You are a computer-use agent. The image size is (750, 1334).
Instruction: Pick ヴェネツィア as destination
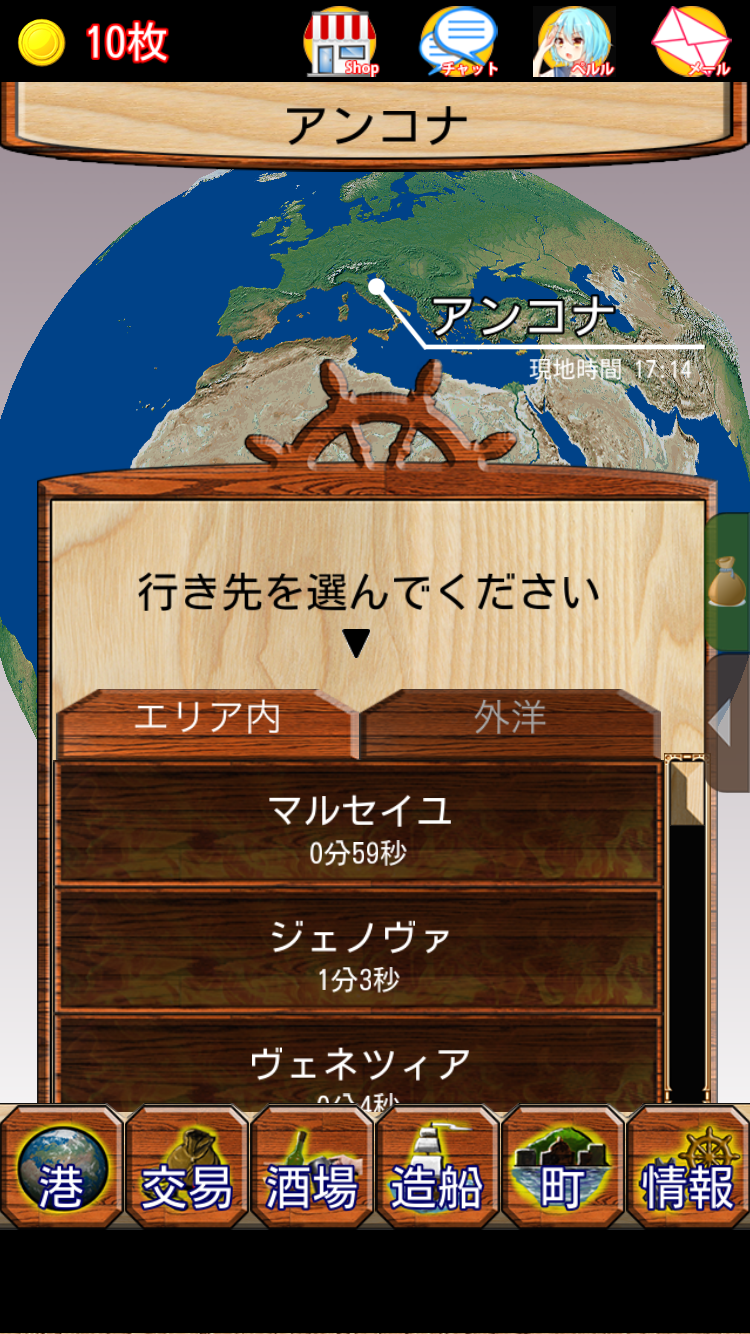pyautogui.click(x=358, y=1065)
